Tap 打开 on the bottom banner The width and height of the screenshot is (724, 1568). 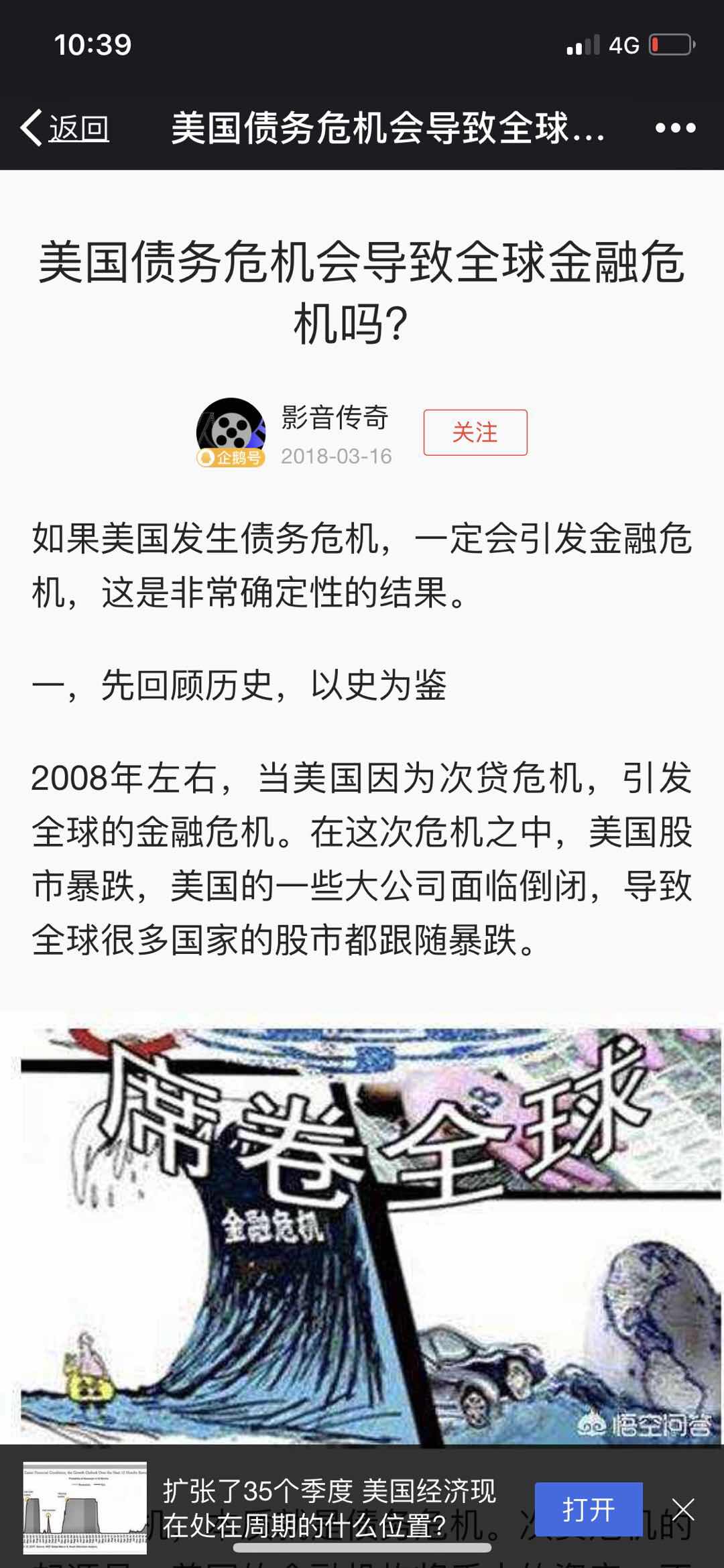(588, 1510)
